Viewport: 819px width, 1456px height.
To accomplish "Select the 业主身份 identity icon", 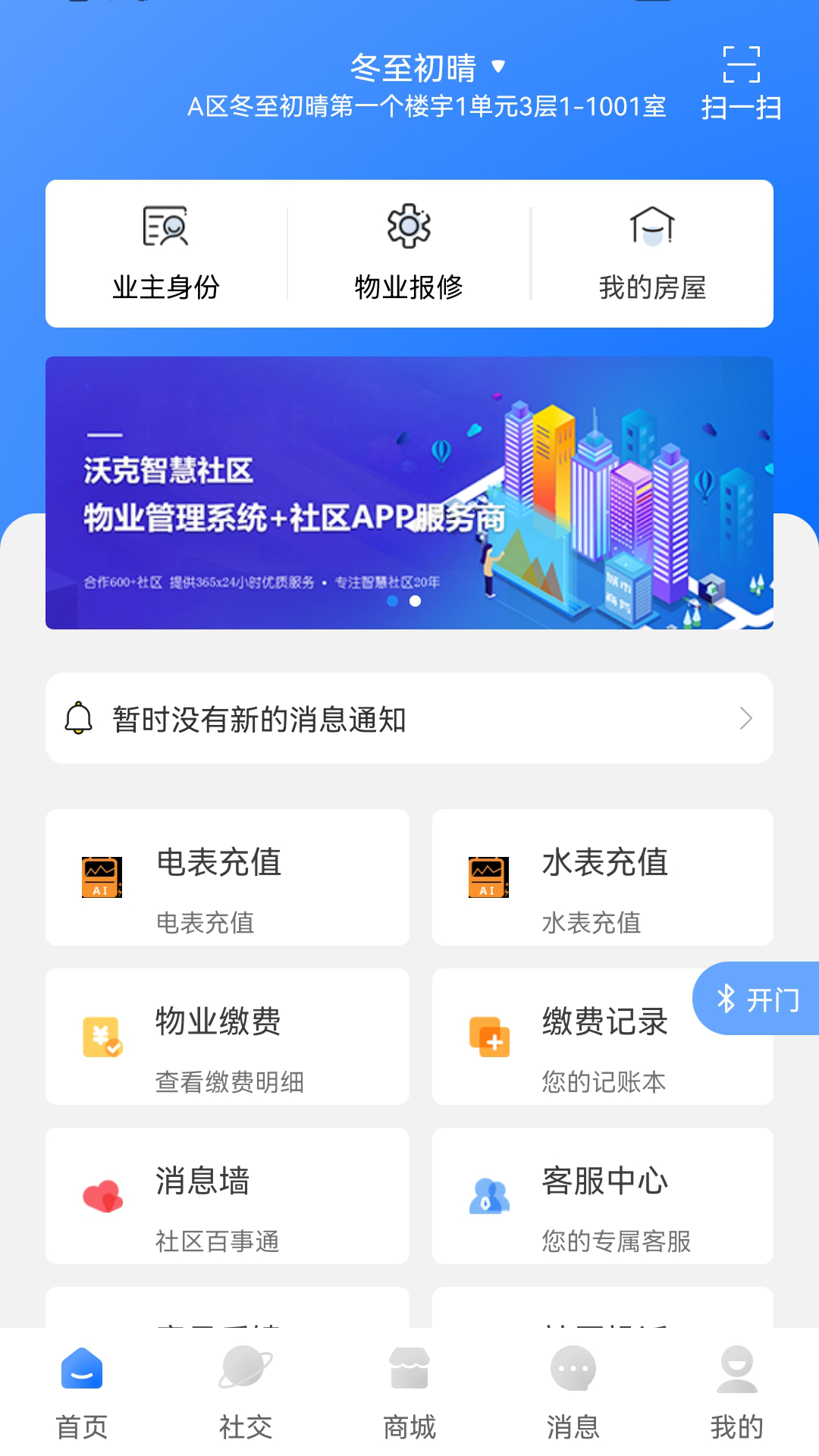I will pyautogui.click(x=164, y=227).
